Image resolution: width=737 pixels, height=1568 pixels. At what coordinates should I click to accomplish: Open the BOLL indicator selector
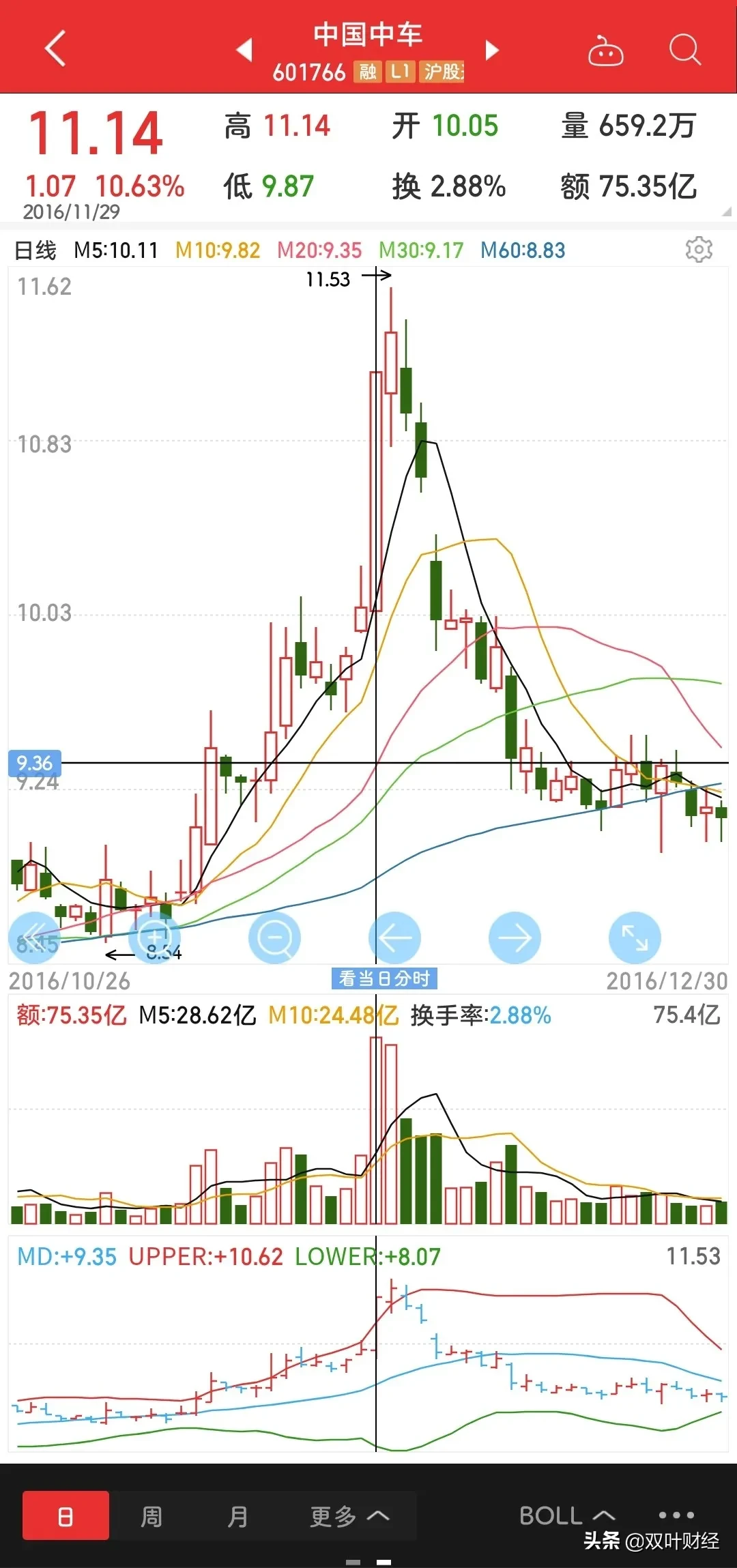(566, 1515)
